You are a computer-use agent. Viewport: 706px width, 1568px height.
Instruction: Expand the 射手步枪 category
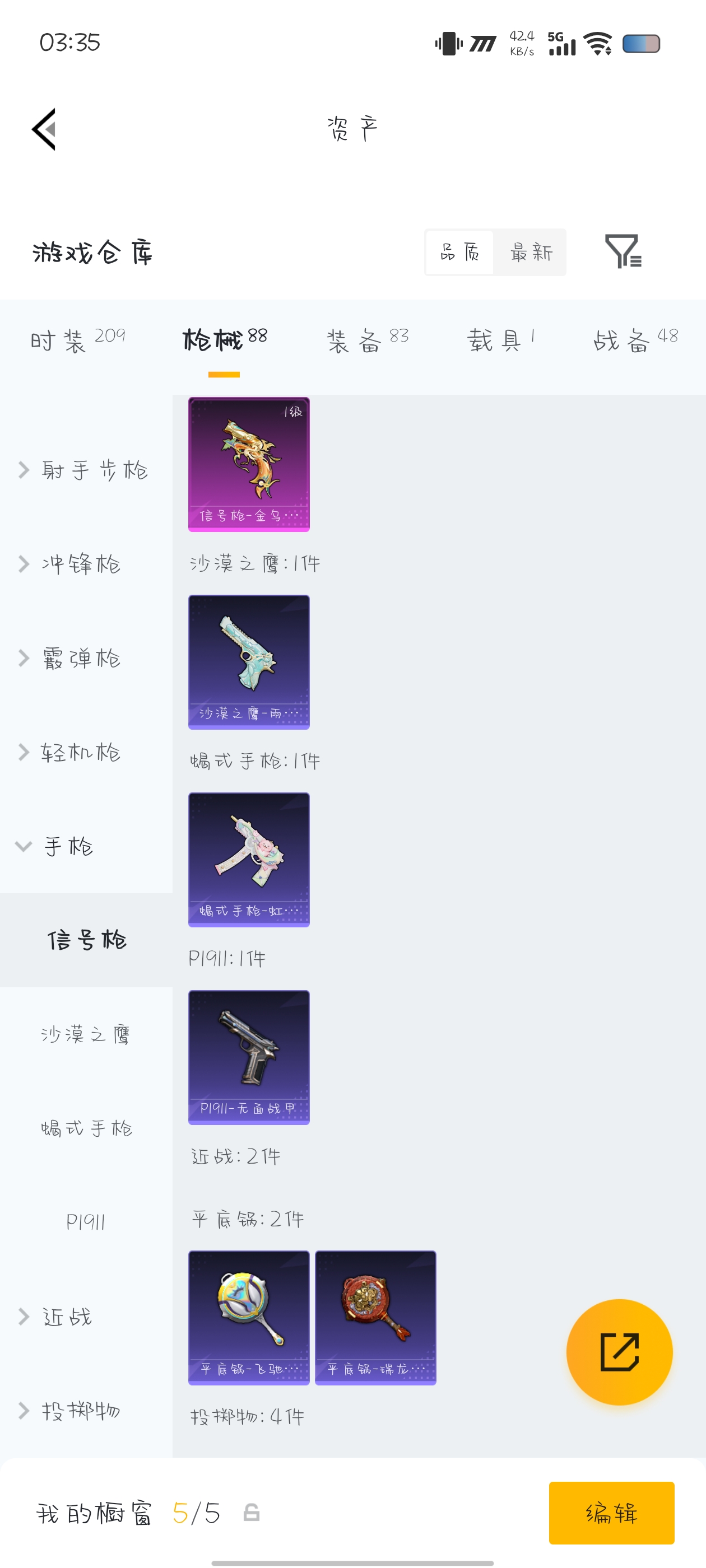coord(85,470)
